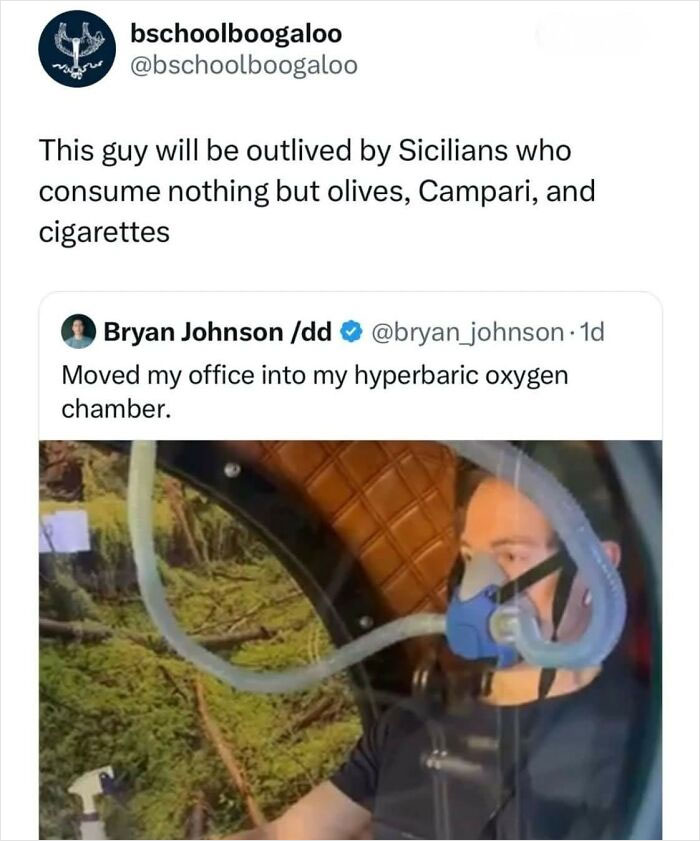Open Bryan Johnson's small avatar
Screen dimensions: 700x841
pos(78,331)
